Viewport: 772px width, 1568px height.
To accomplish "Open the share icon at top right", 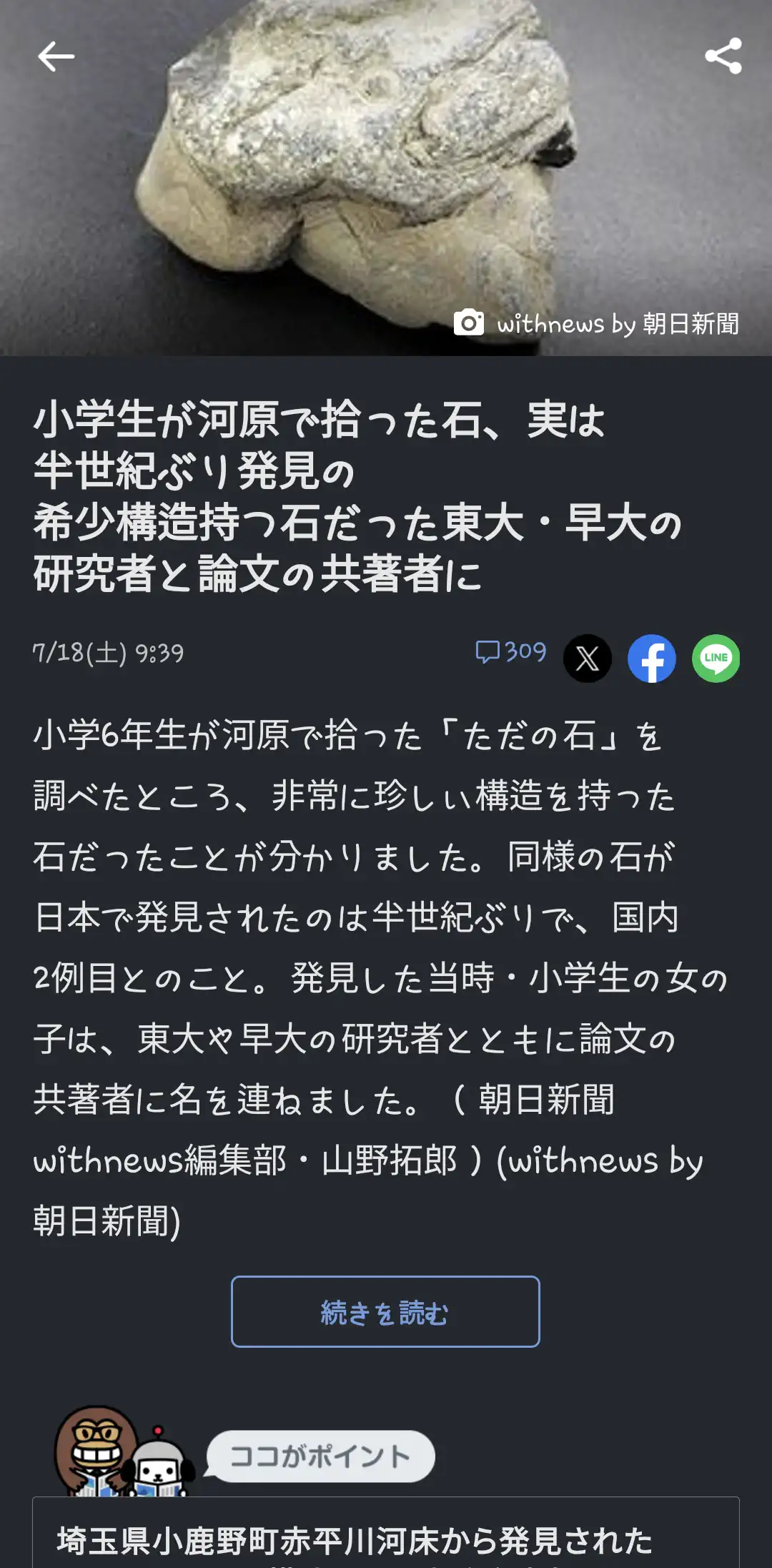I will (x=723, y=56).
